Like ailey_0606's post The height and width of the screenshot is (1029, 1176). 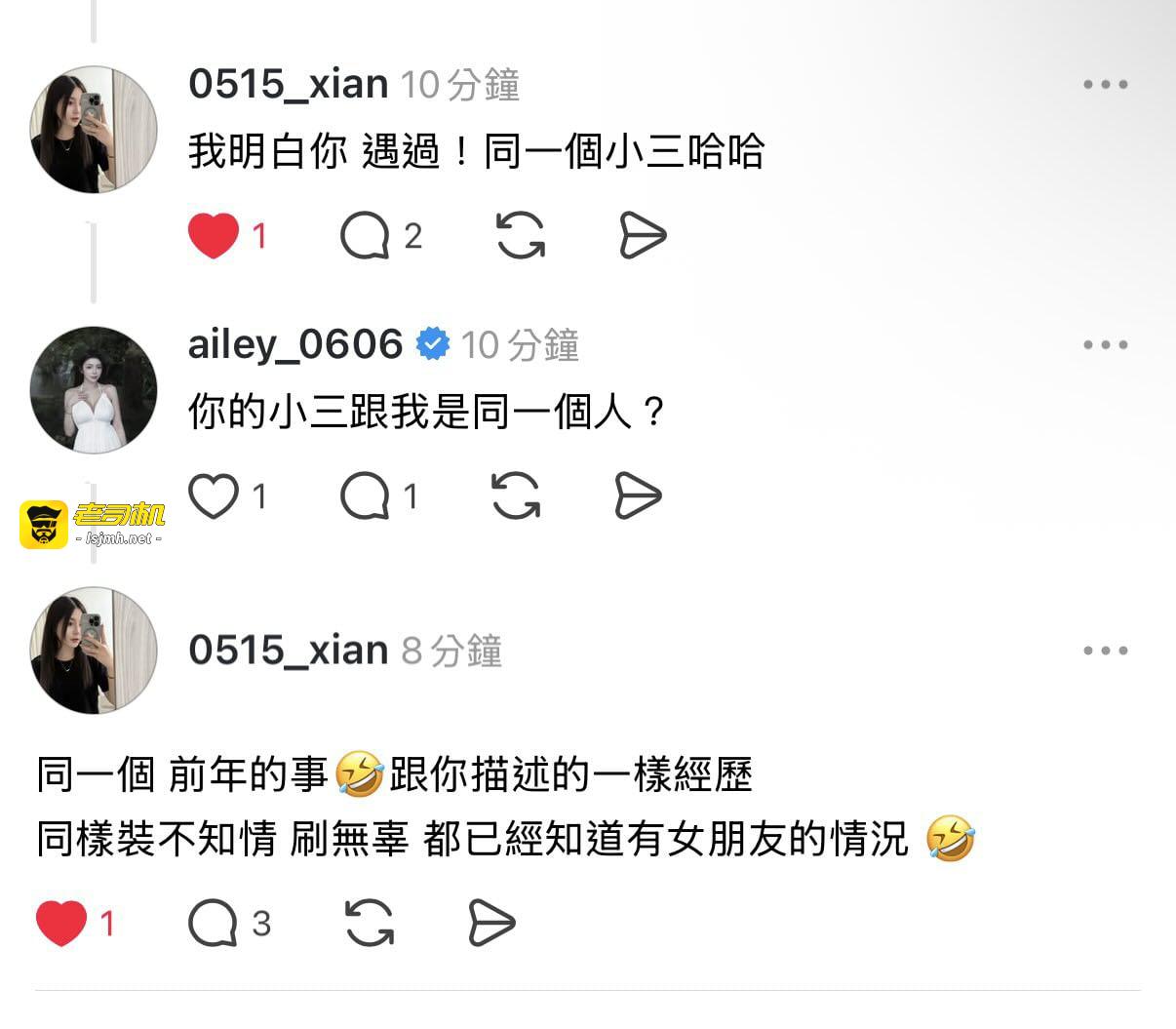tap(214, 495)
